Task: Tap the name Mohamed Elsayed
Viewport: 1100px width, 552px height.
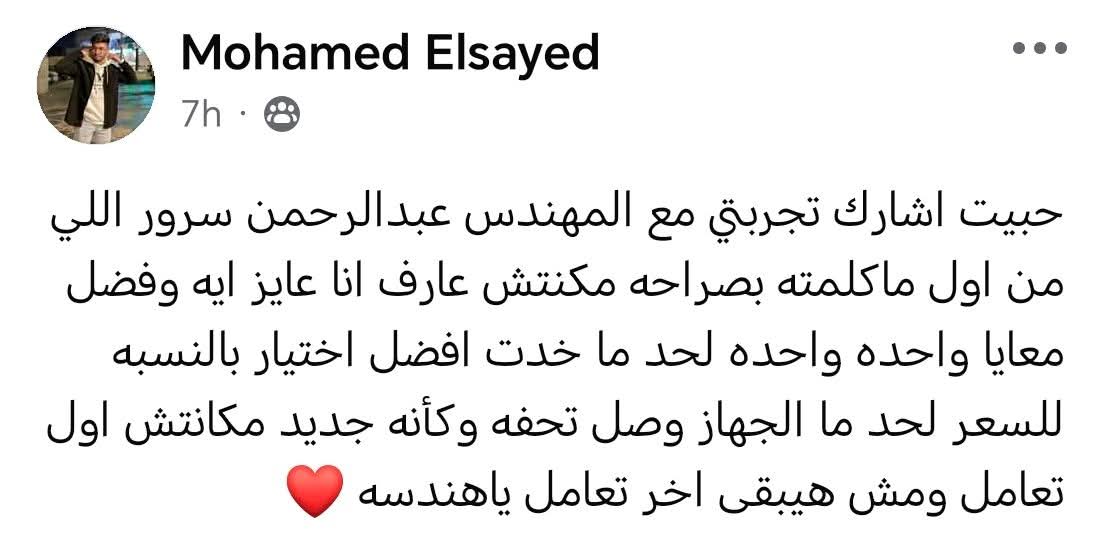Action: pyautogui.click(x=390, y=52)
